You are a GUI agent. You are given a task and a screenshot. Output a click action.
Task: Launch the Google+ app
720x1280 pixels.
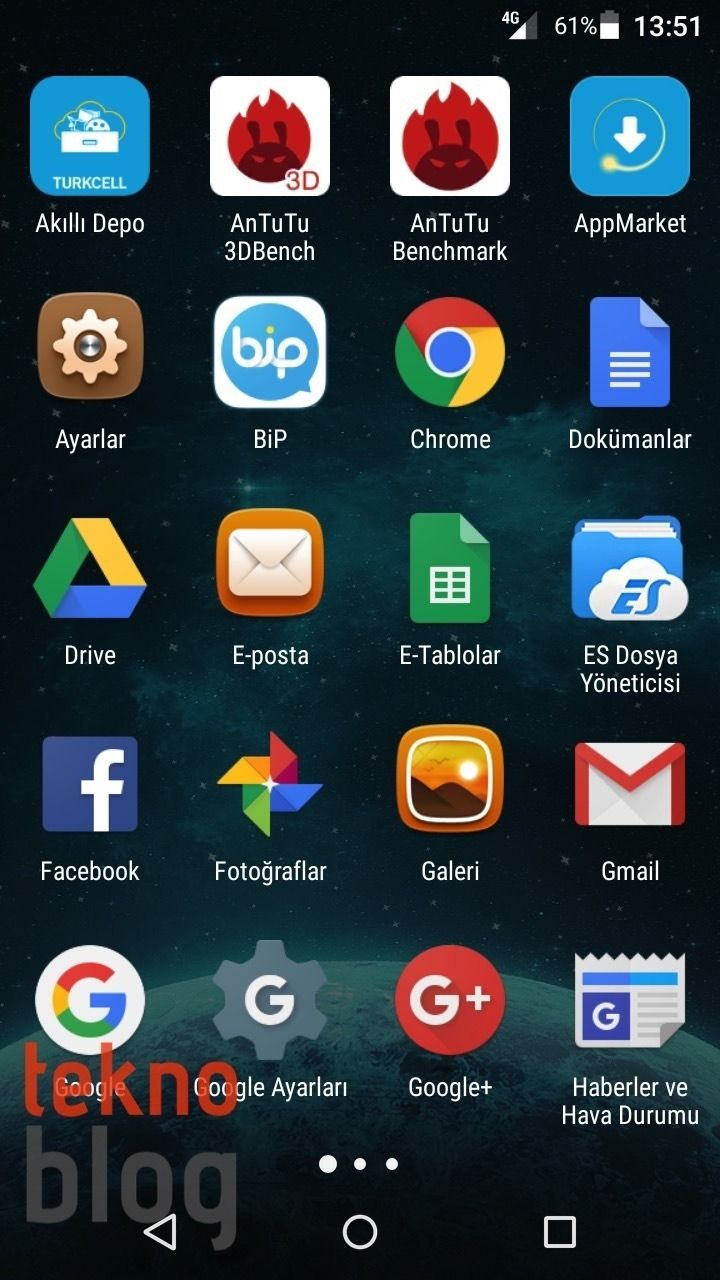450,999
